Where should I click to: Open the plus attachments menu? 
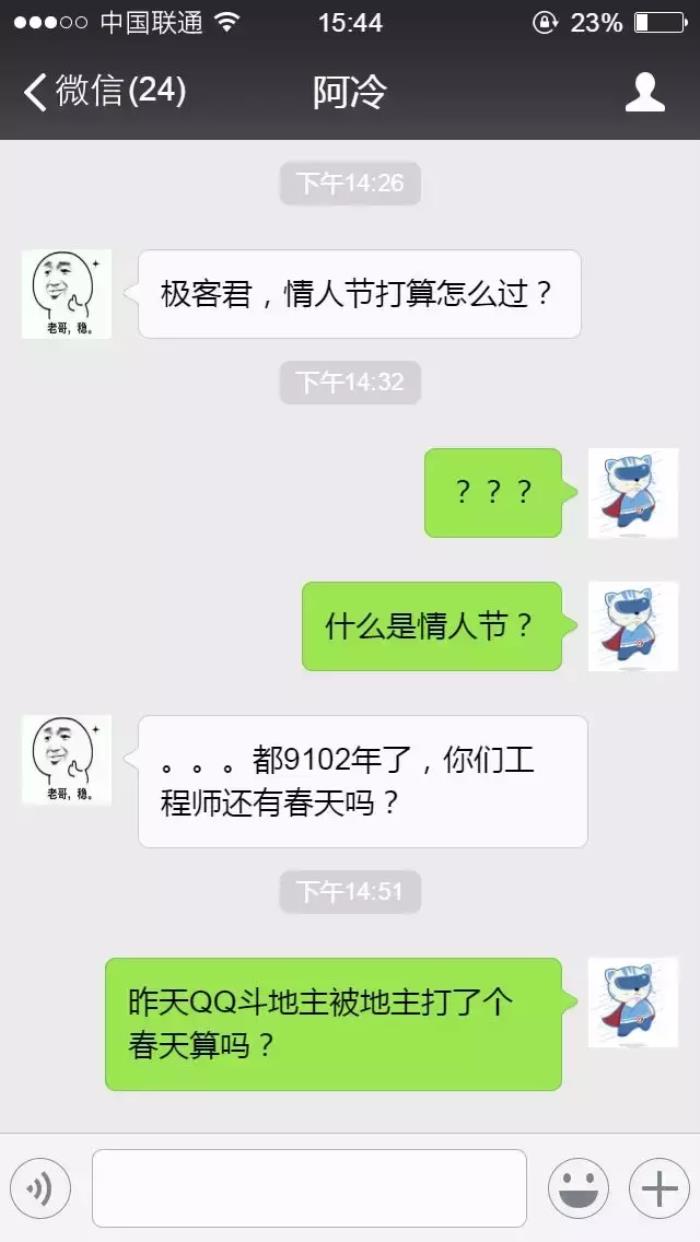pos(659,1188)
